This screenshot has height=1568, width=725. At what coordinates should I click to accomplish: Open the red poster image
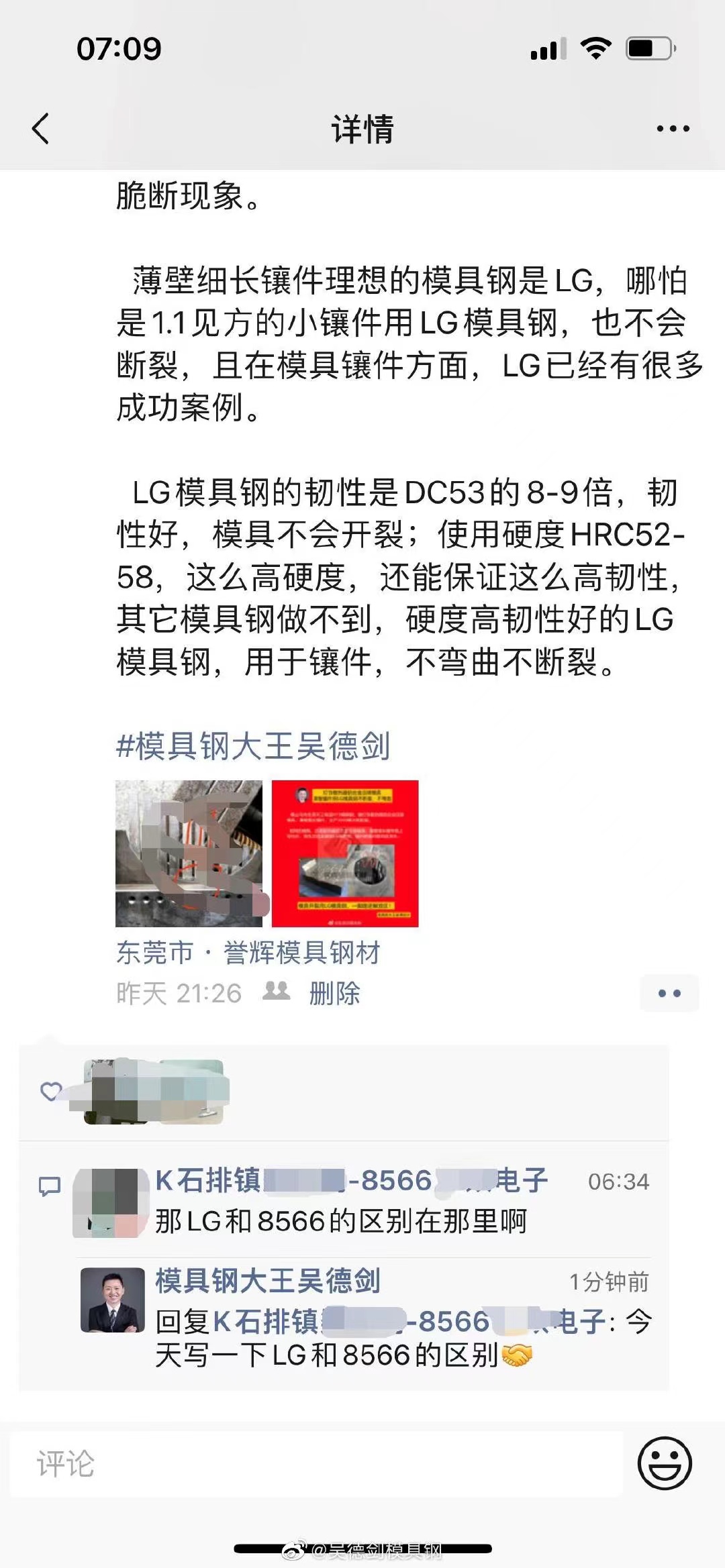345,853
